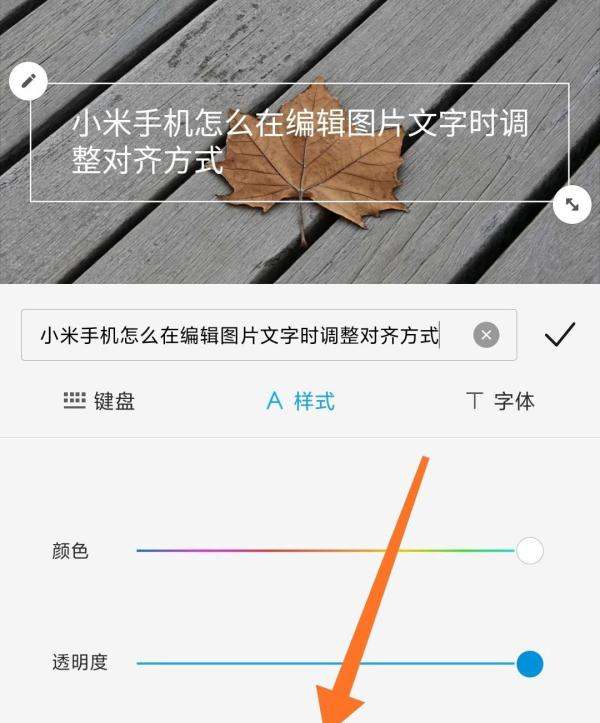Confirm text with the checkmark
600x723 pixels.
560,335
